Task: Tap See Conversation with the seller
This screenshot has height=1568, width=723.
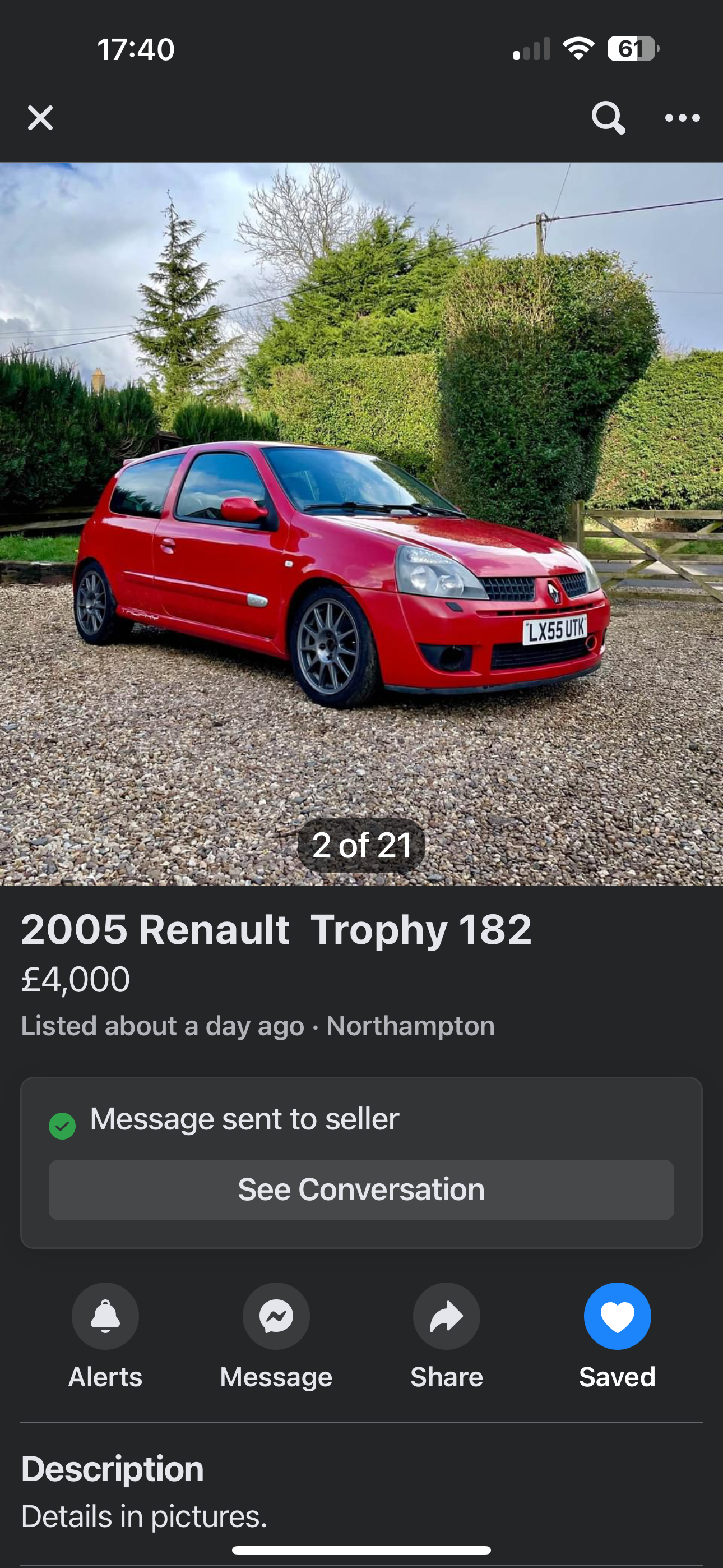Action: pyautogui.click(x=361, y=1189)
